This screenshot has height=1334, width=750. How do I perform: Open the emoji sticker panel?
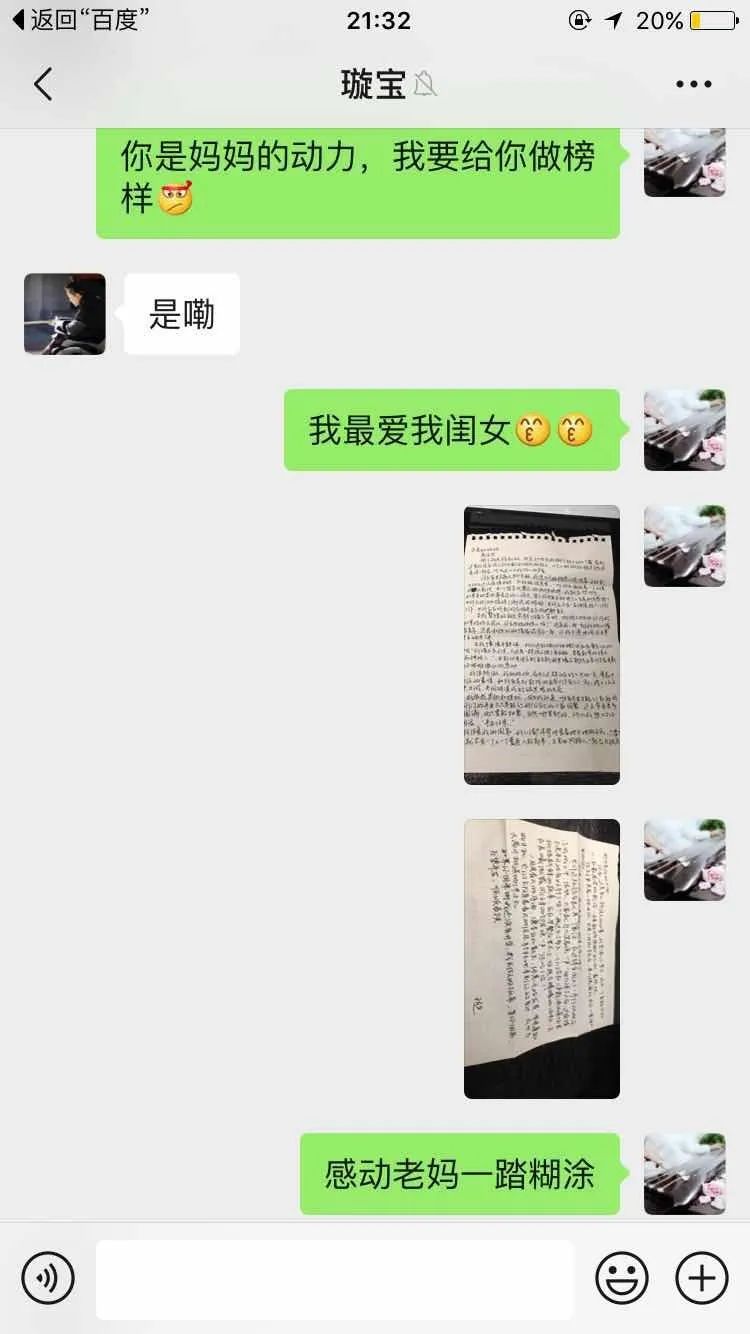pos(621,1277)
